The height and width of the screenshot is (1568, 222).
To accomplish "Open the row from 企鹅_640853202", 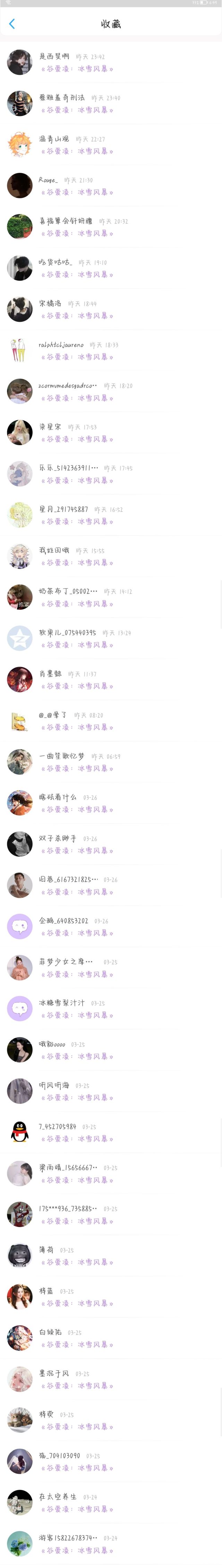I will [x=111, y=927].
